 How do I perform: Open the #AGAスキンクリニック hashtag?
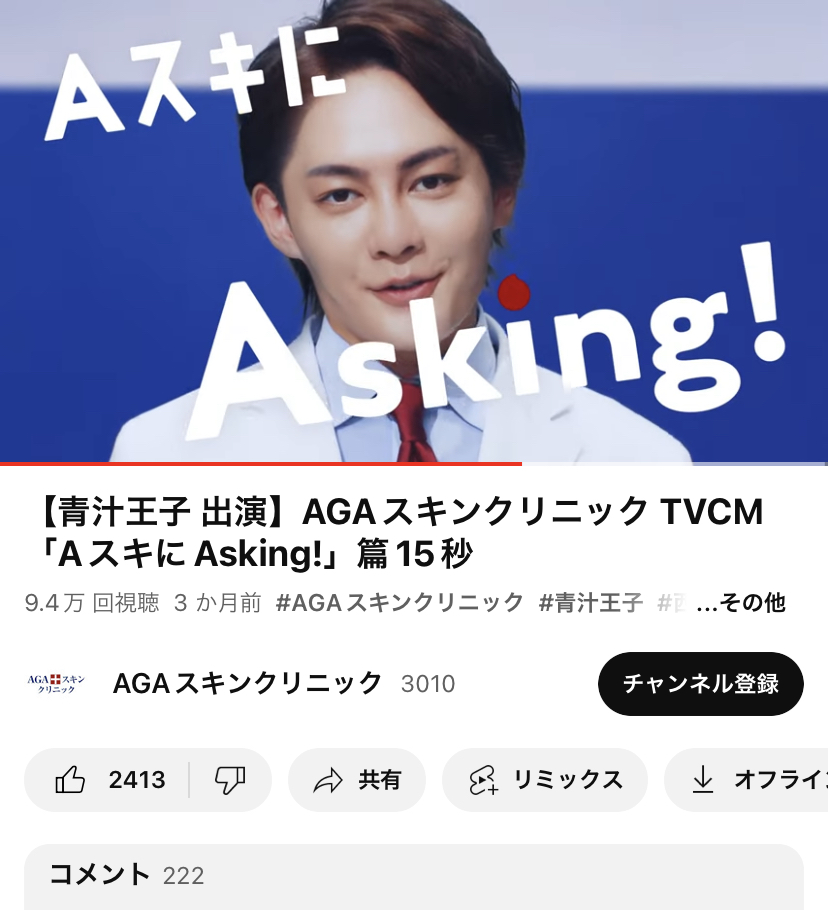point(399,603)
